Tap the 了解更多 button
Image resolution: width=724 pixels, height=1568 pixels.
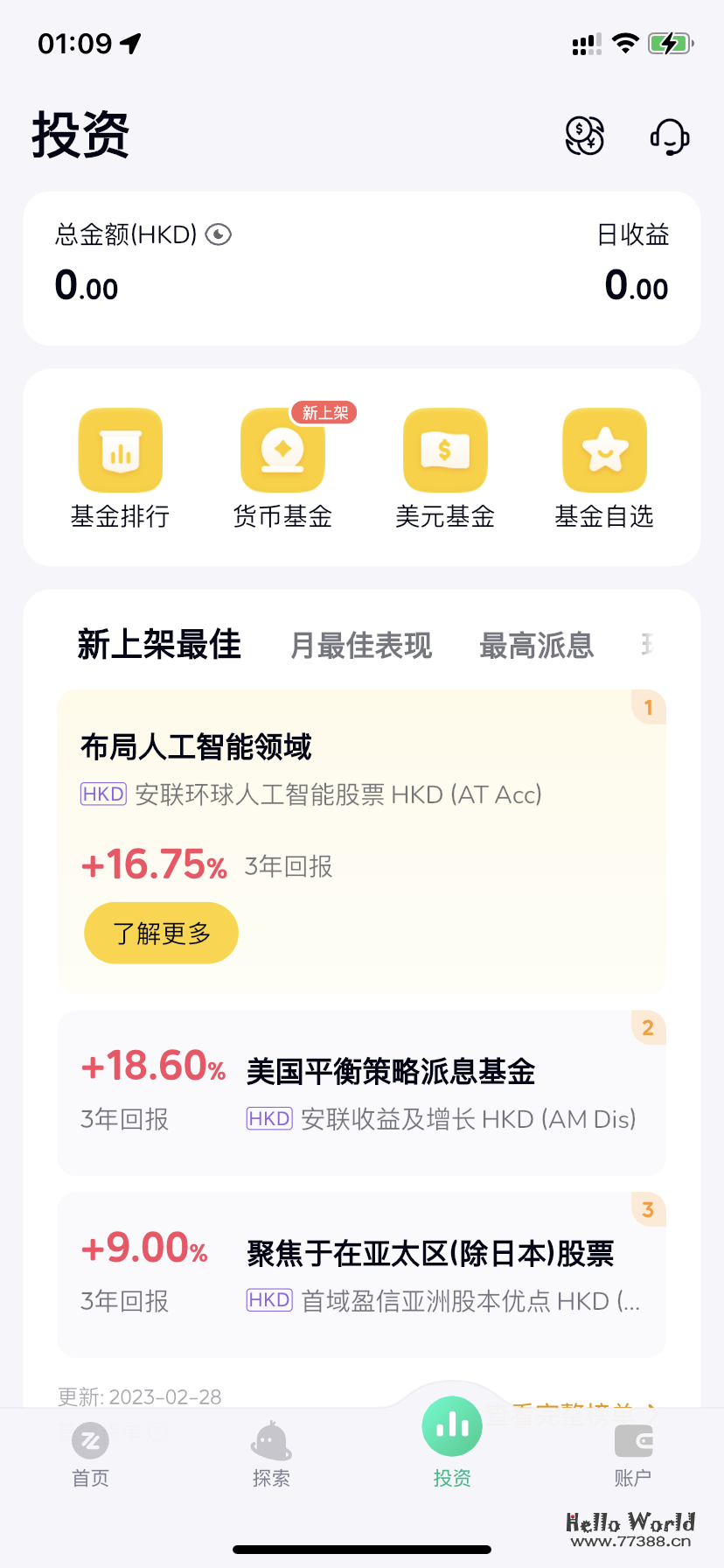[x=161, y=933]
